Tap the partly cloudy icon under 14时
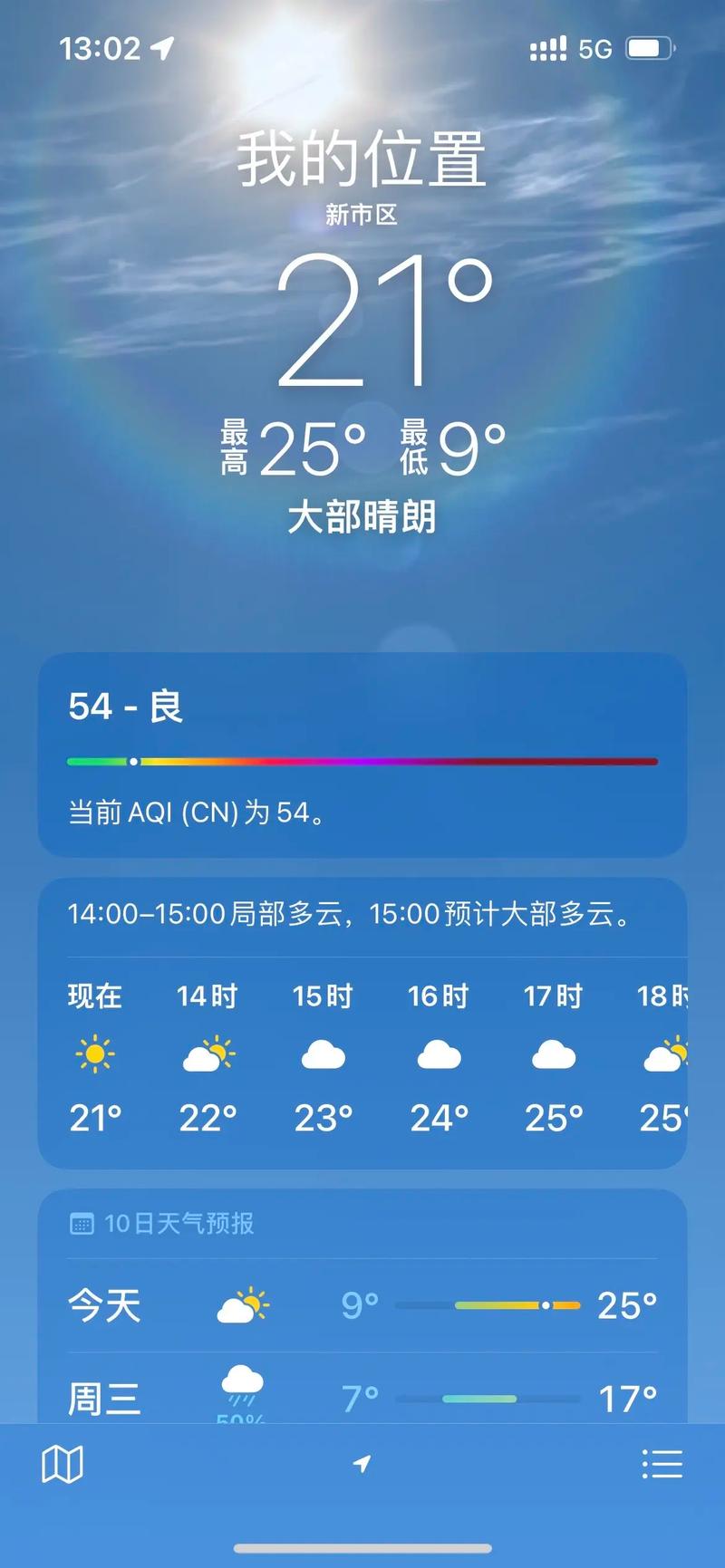Screen dimensions: 725x1568 pos(209,1055)
